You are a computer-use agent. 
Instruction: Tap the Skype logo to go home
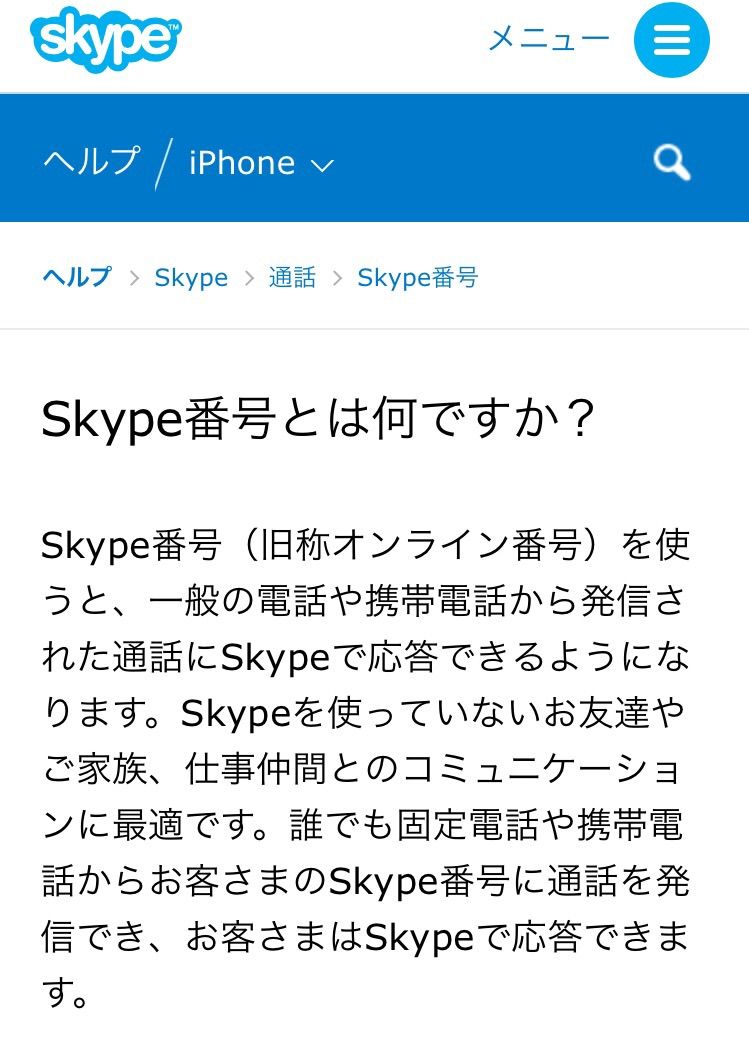pos(105,39)
